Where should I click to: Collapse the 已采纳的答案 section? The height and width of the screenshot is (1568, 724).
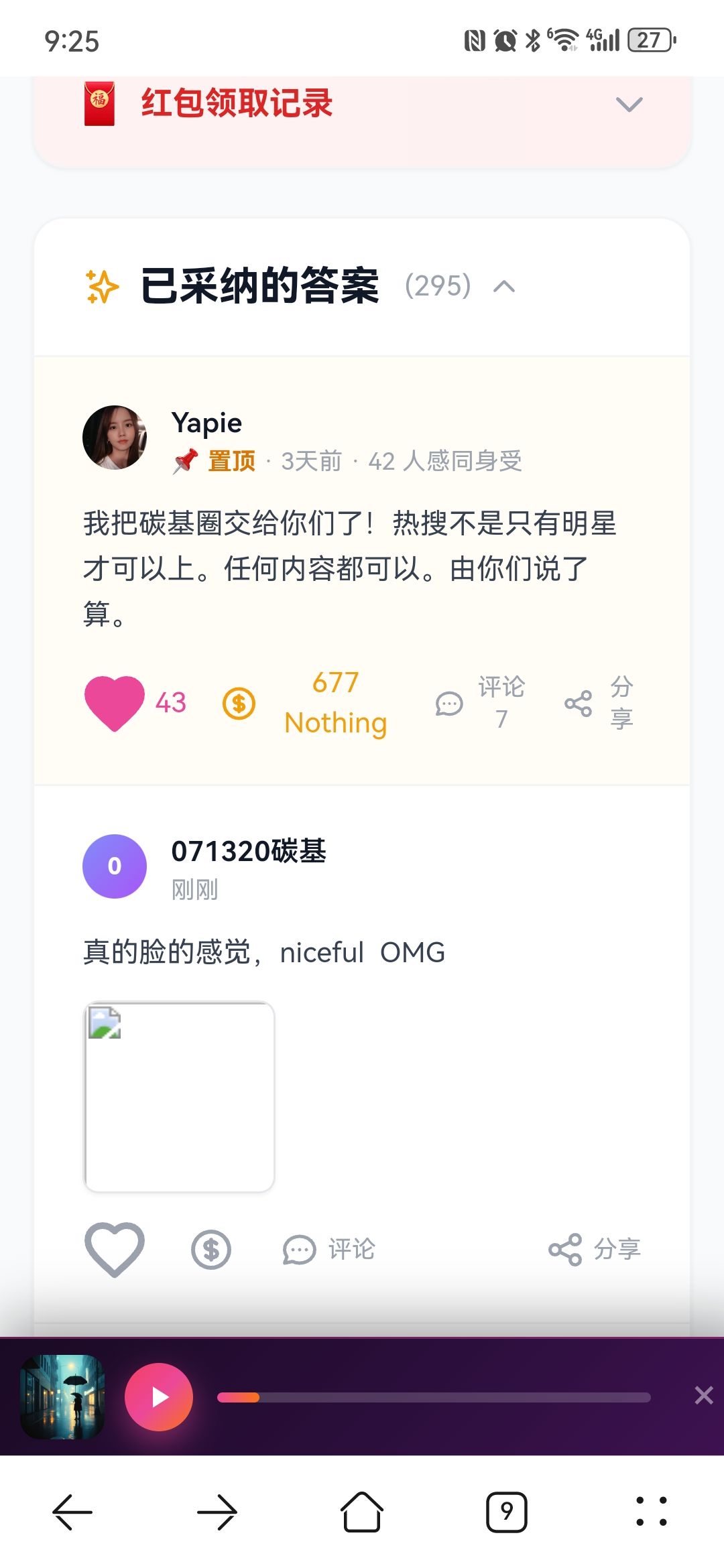coord(504,287)
